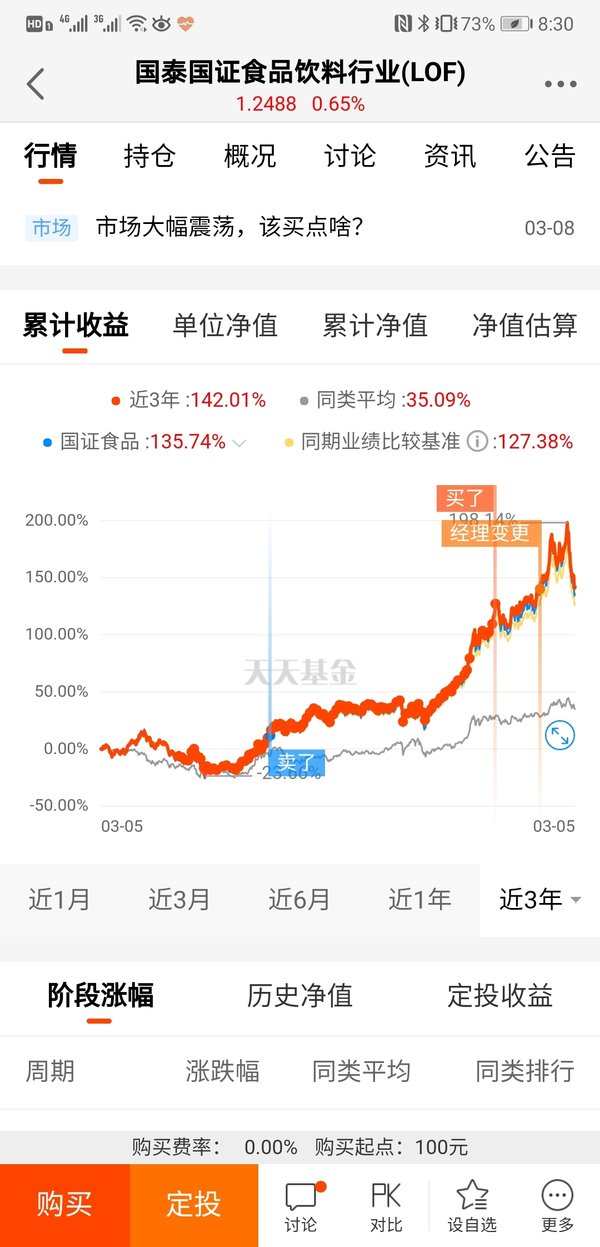Open the 近3年 range dropdown
600x1247 pixels.
click(540, 899)
